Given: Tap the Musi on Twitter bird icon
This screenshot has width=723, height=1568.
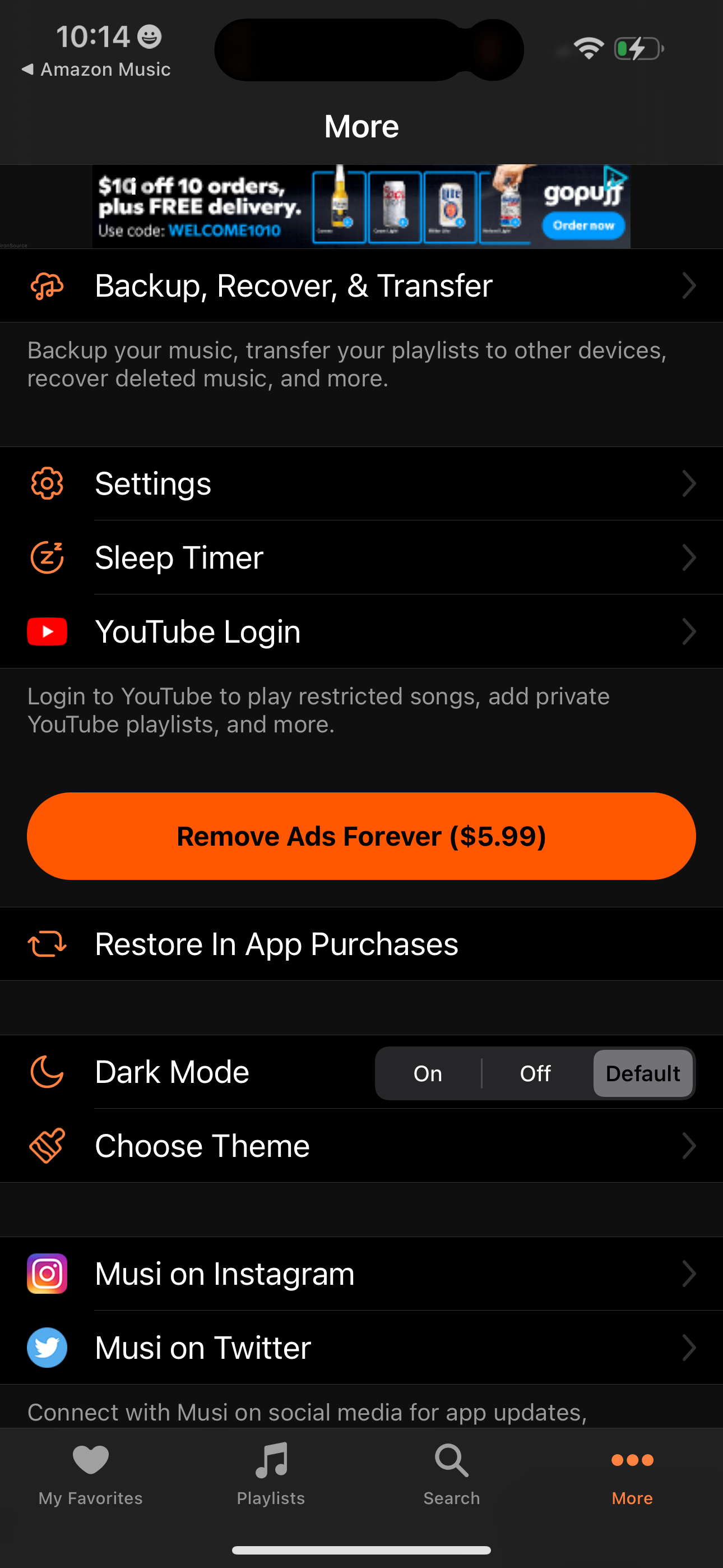Looking at the screenshot, I should click(x=47, y=1348).
